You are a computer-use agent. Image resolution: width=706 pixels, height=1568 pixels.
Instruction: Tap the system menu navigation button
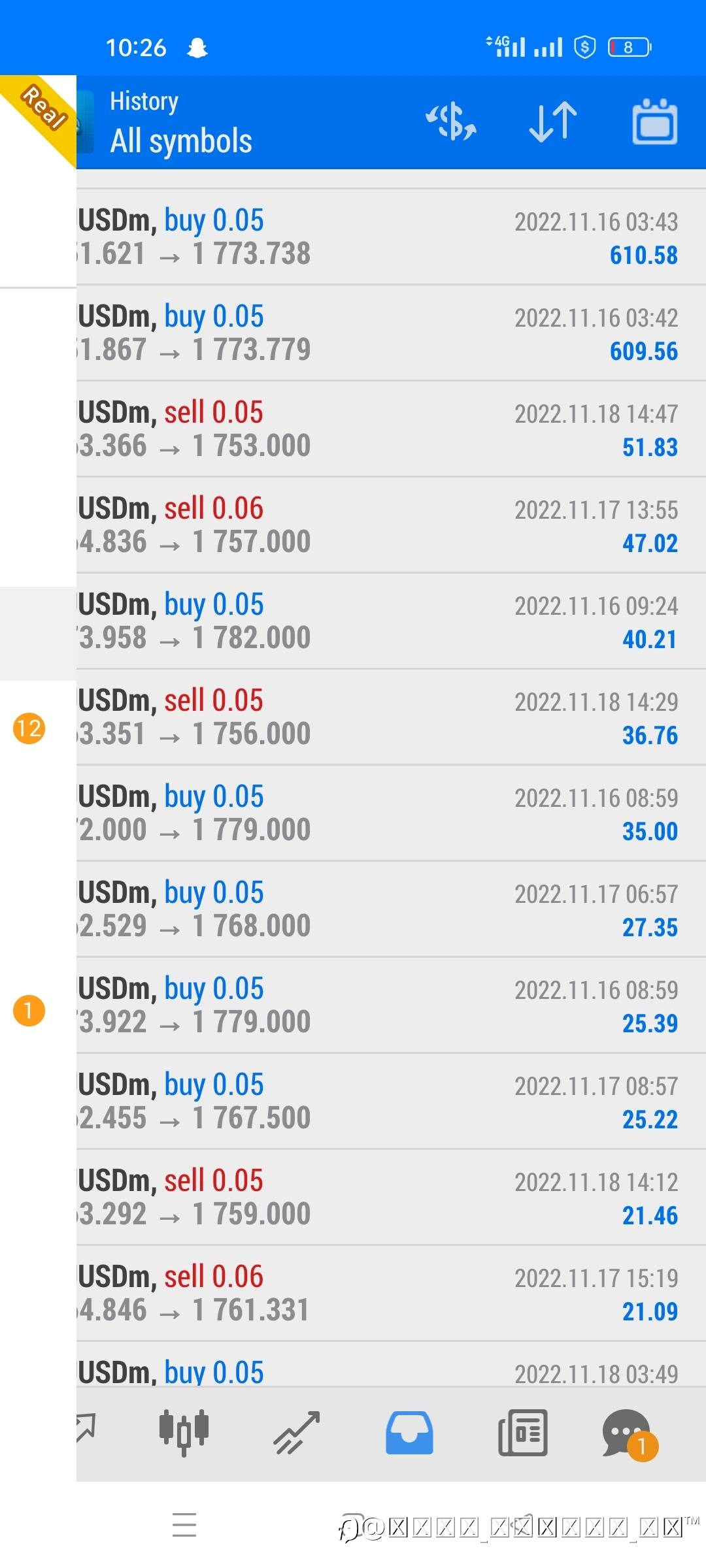[184, 1524]
